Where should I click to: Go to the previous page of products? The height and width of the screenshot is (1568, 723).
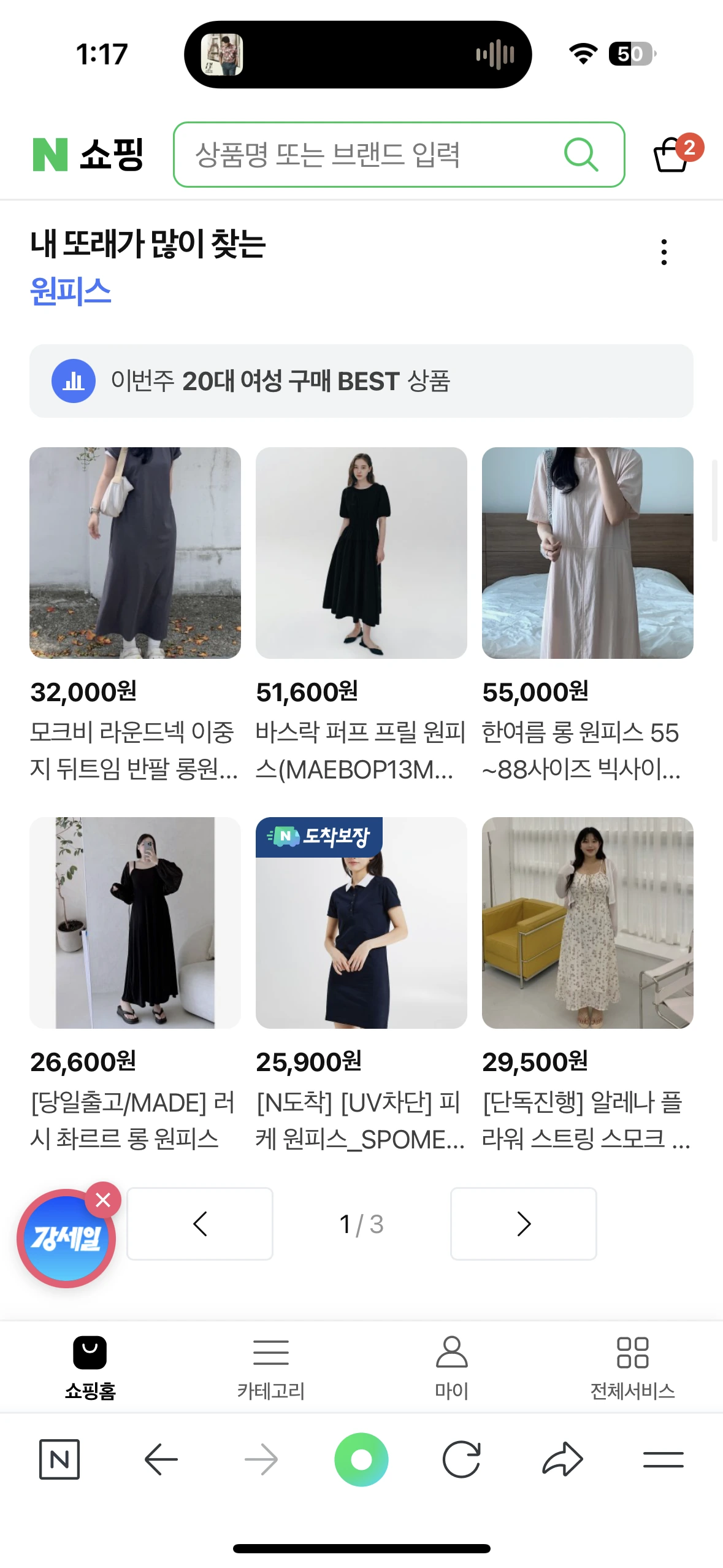coord(200,1224)
